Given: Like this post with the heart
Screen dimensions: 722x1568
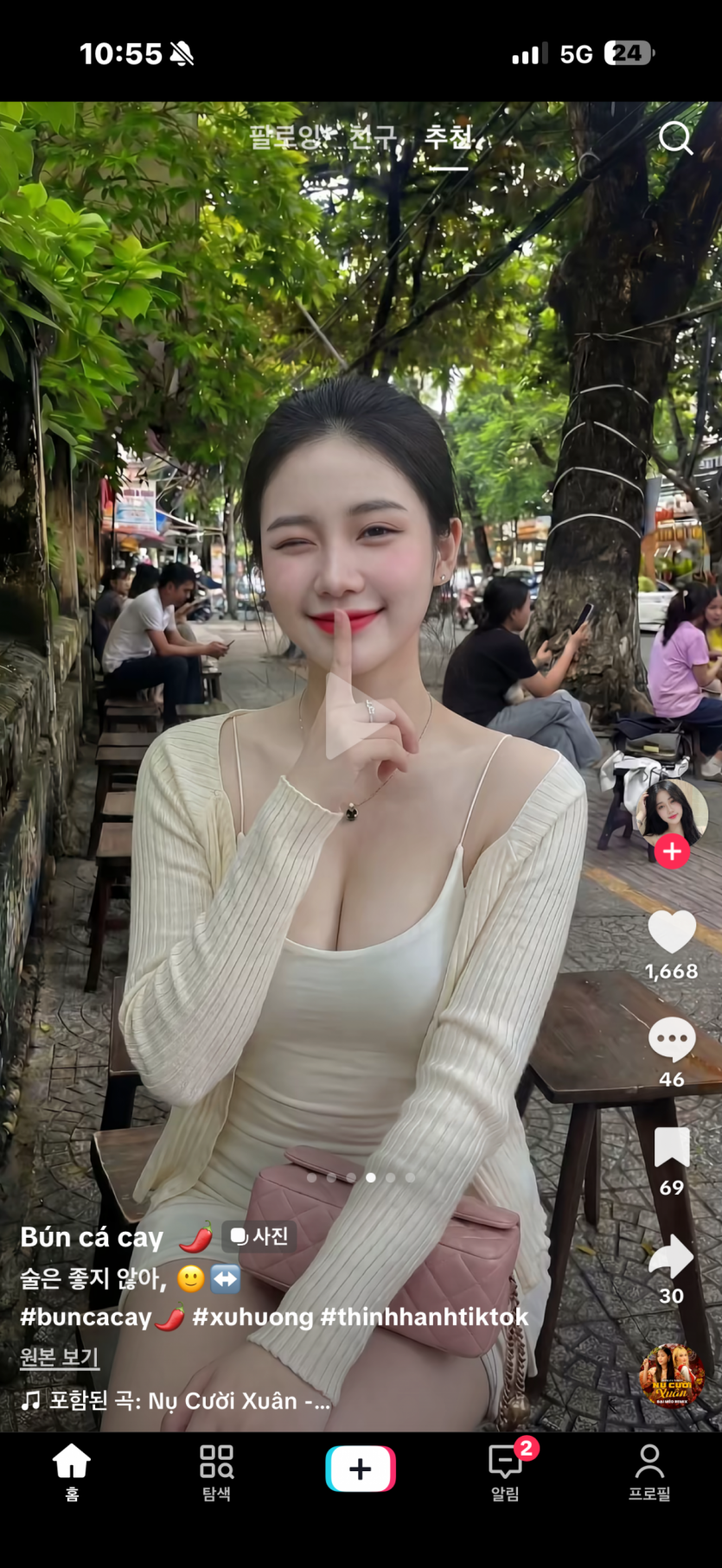Looking at the screenshot, I should click(x=672, y=933).
